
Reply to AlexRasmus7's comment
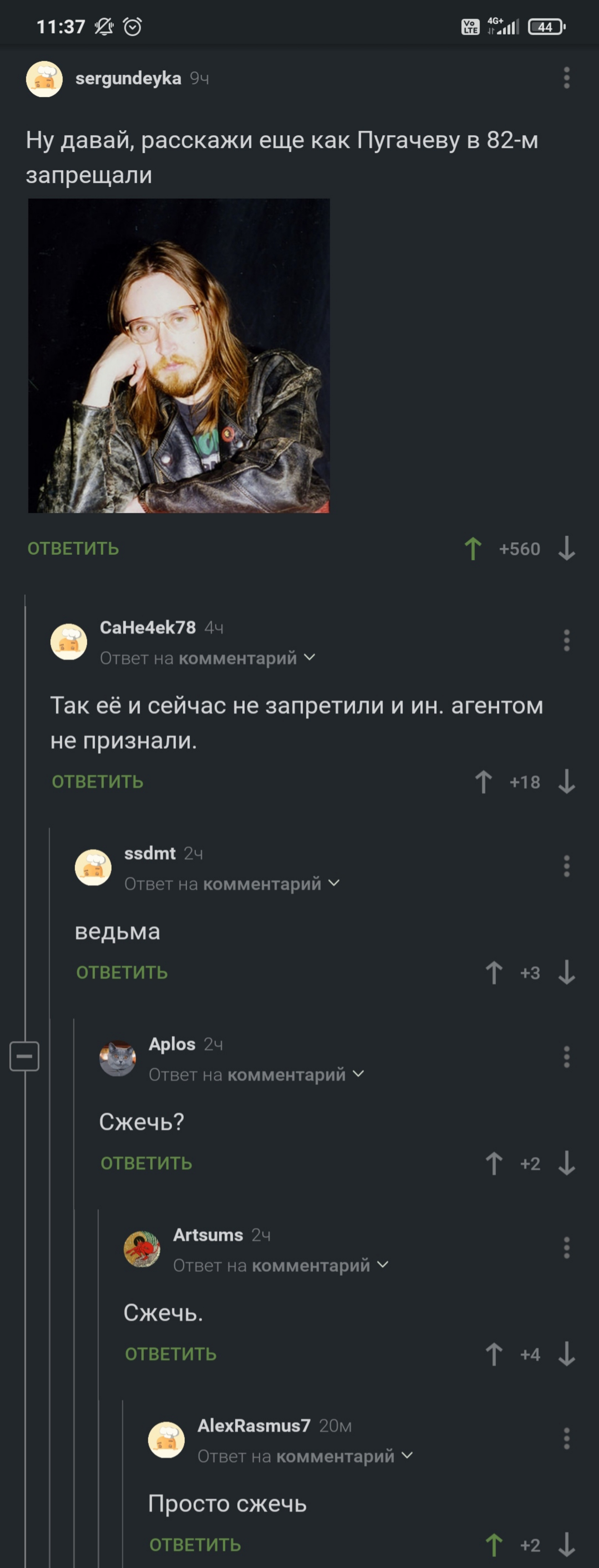point(195,1544)
